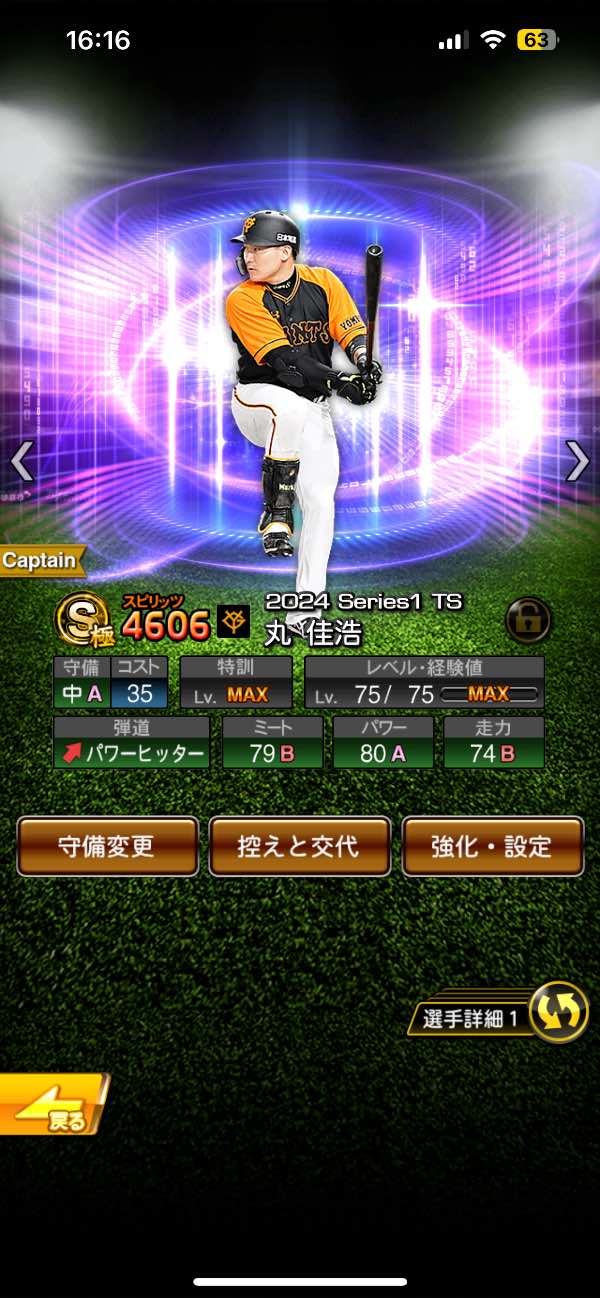
Task: Switch the 選手詳細 1 view
Action: [x=558, y=1013]
